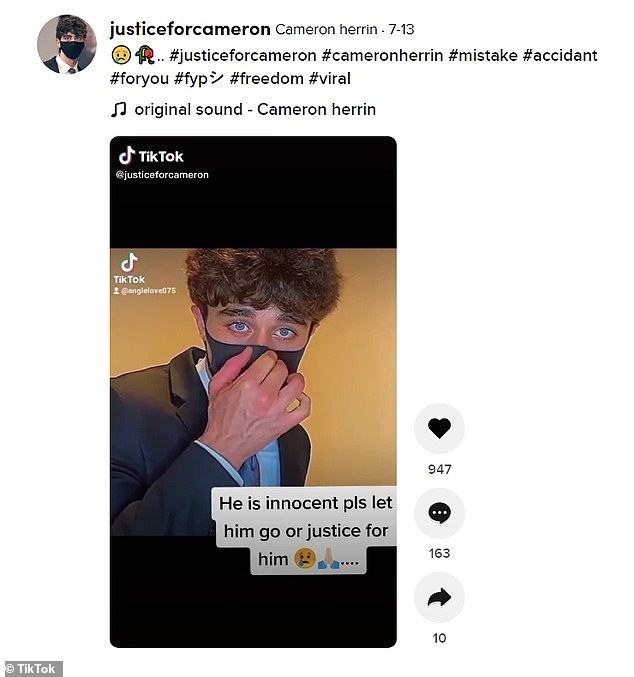Open the comments on this video
Viewport: 634px width, 677px height.
point(439,514)
